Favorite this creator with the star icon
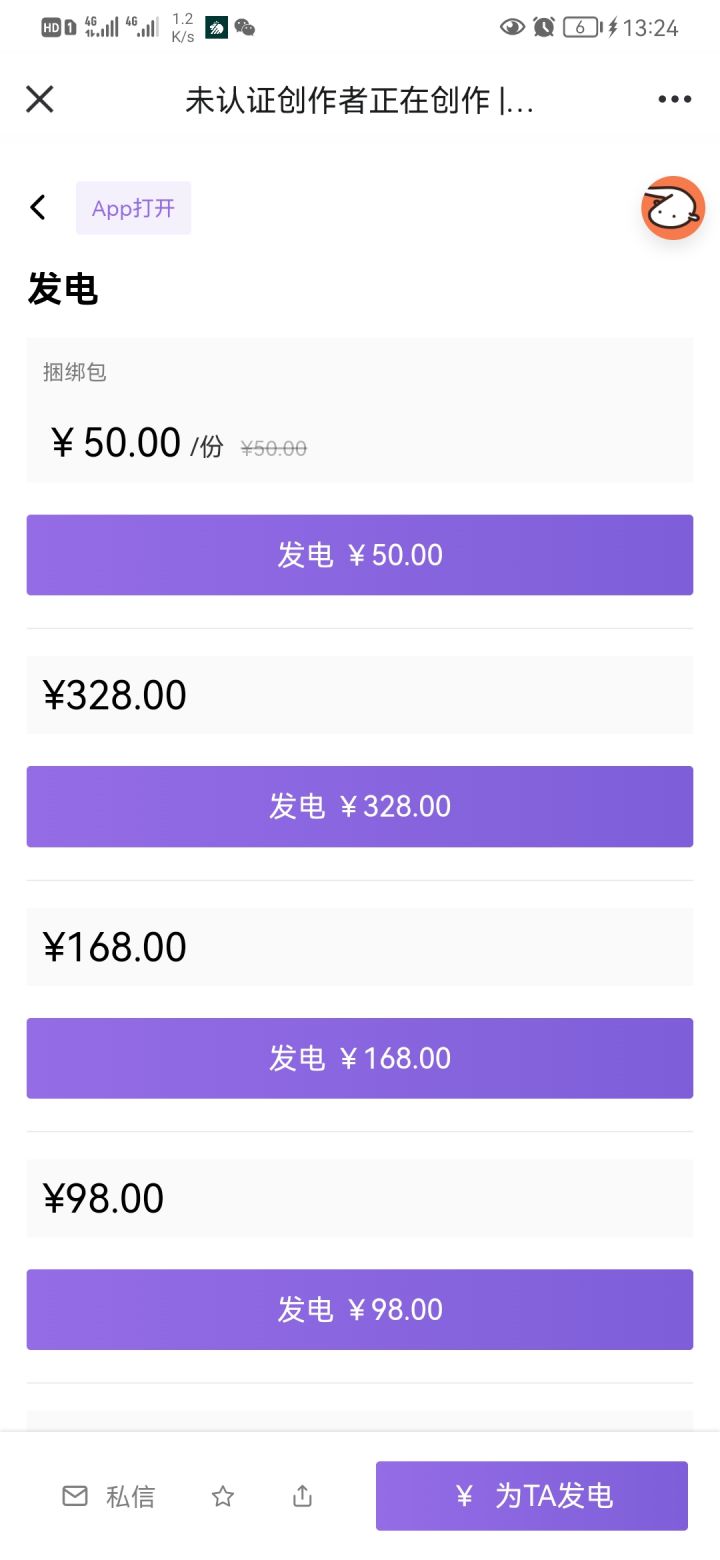This screenshot has width=720, height=1560. (x=223, y=1496)
